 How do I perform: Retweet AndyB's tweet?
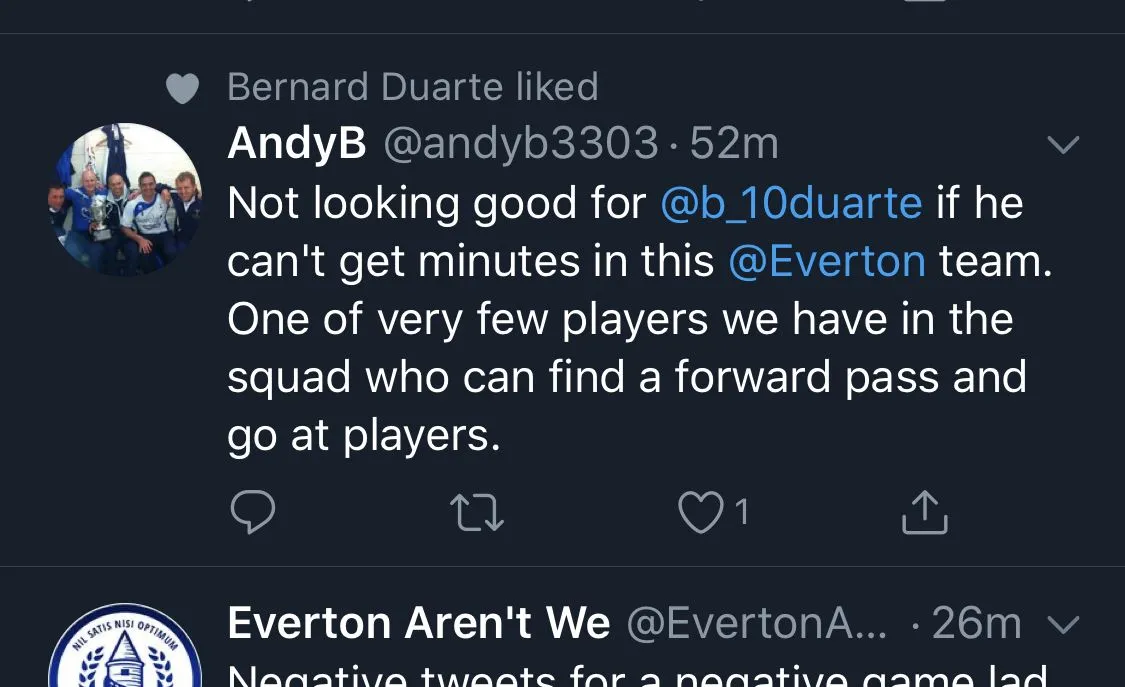[478, 513]
